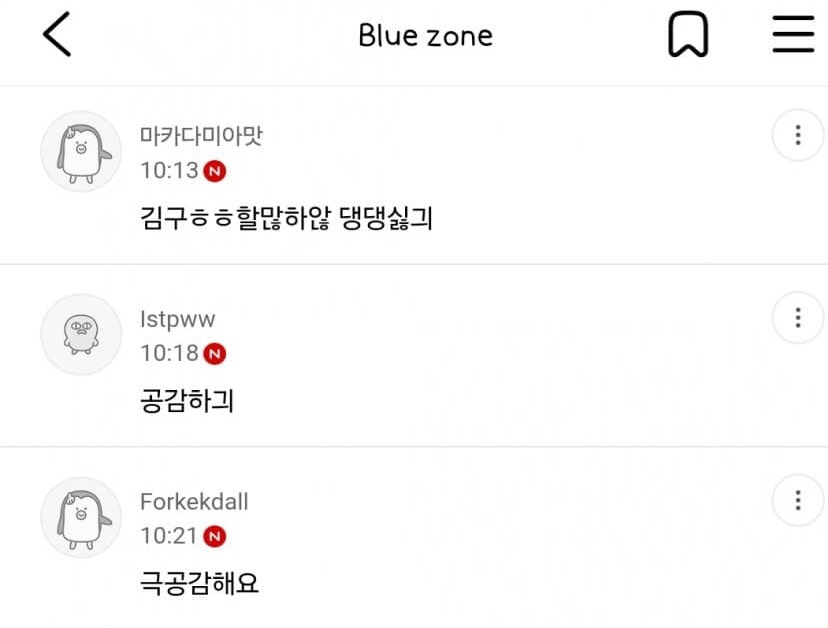
Task: Go back from Blue zone
Action: (x=58, y=36)
